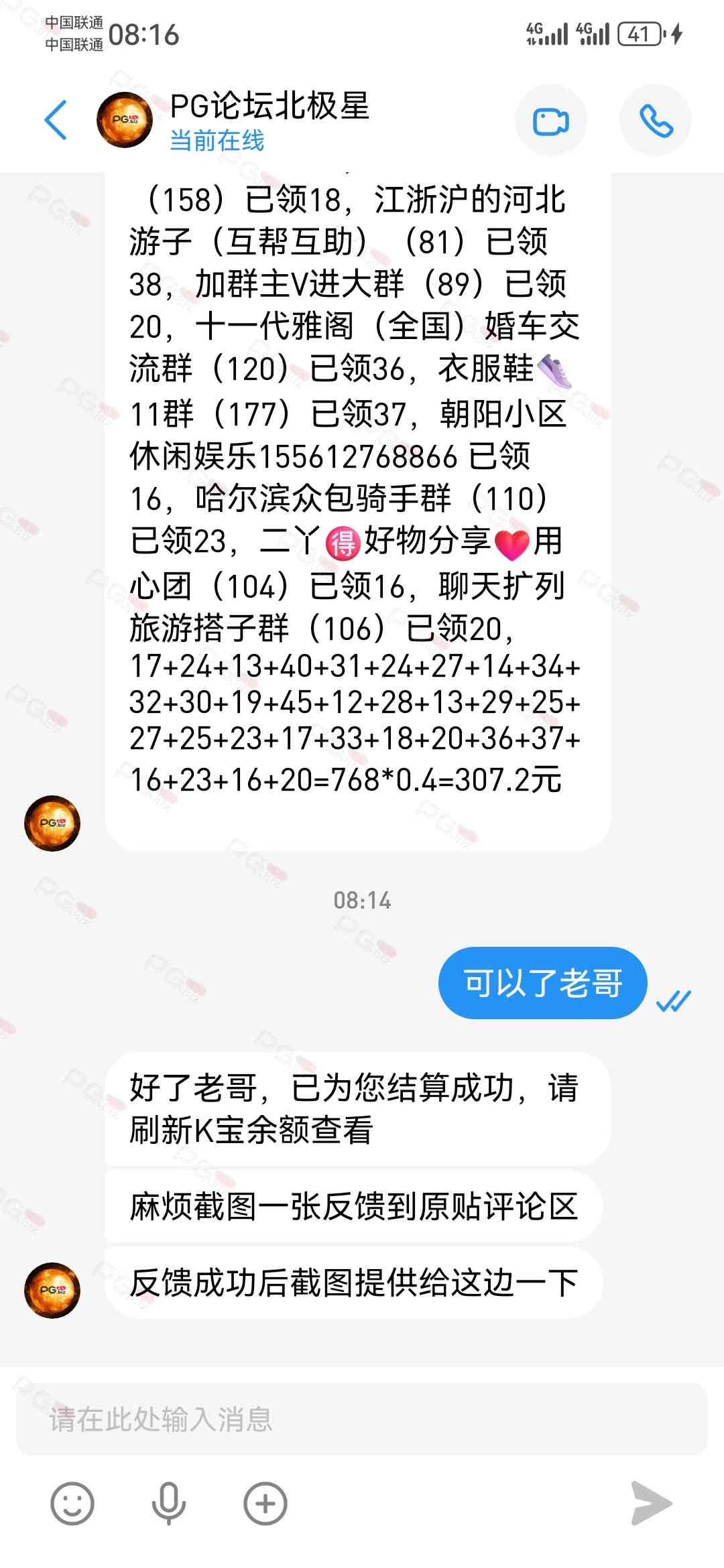Open the plus attachment menu
This screenshot has height=1568, width=724.
[265, 1504]
